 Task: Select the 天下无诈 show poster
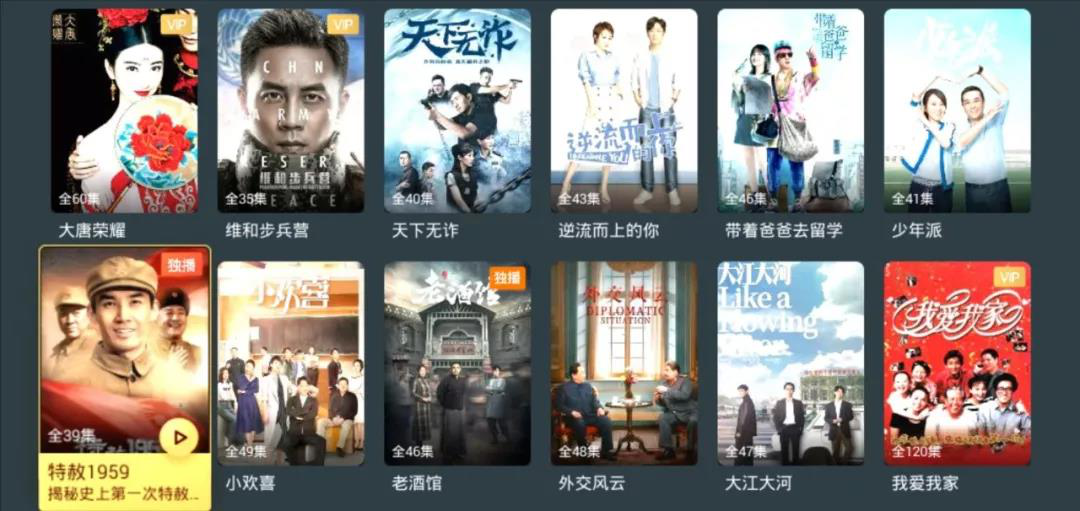tap(457, 110)
